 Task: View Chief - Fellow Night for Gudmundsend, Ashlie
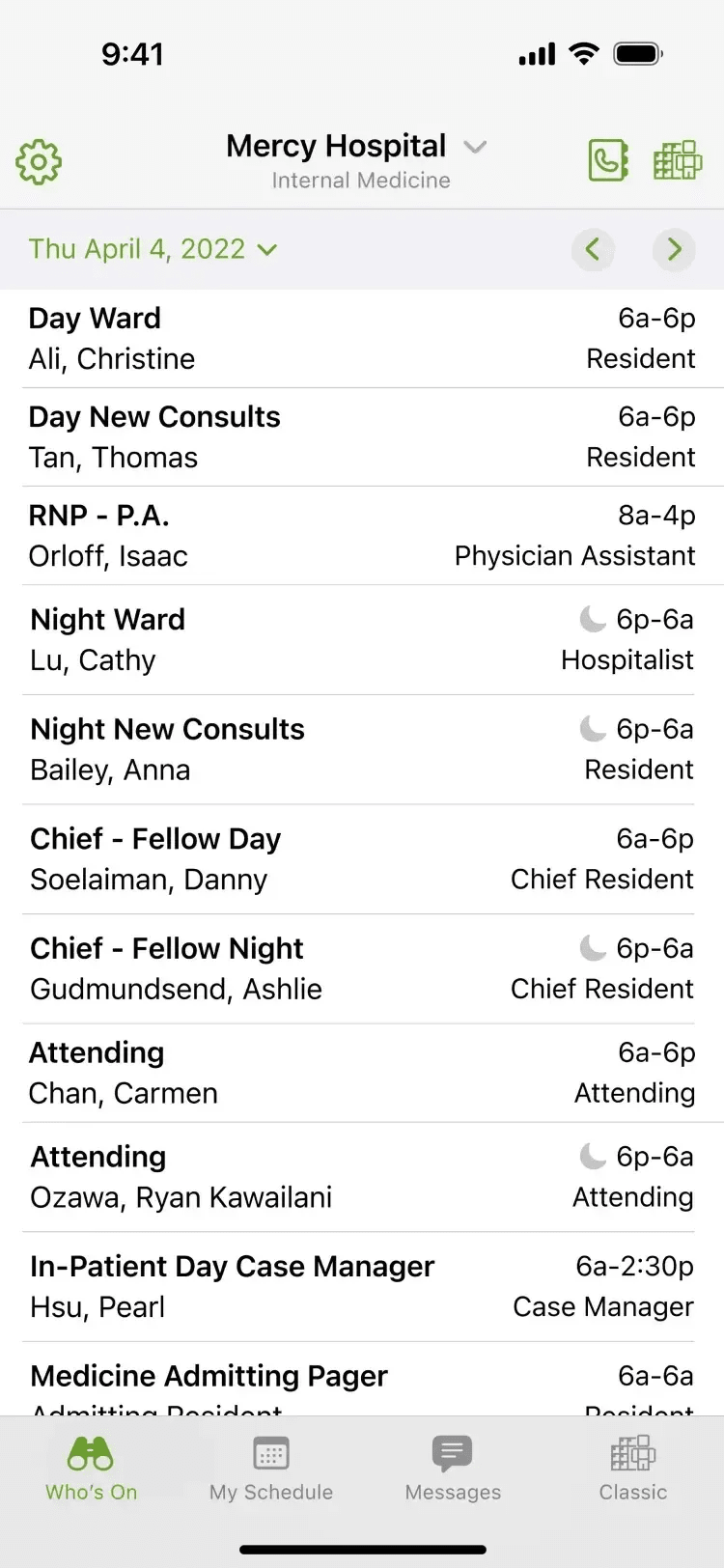pyautogui.click(x=362, y=968)
